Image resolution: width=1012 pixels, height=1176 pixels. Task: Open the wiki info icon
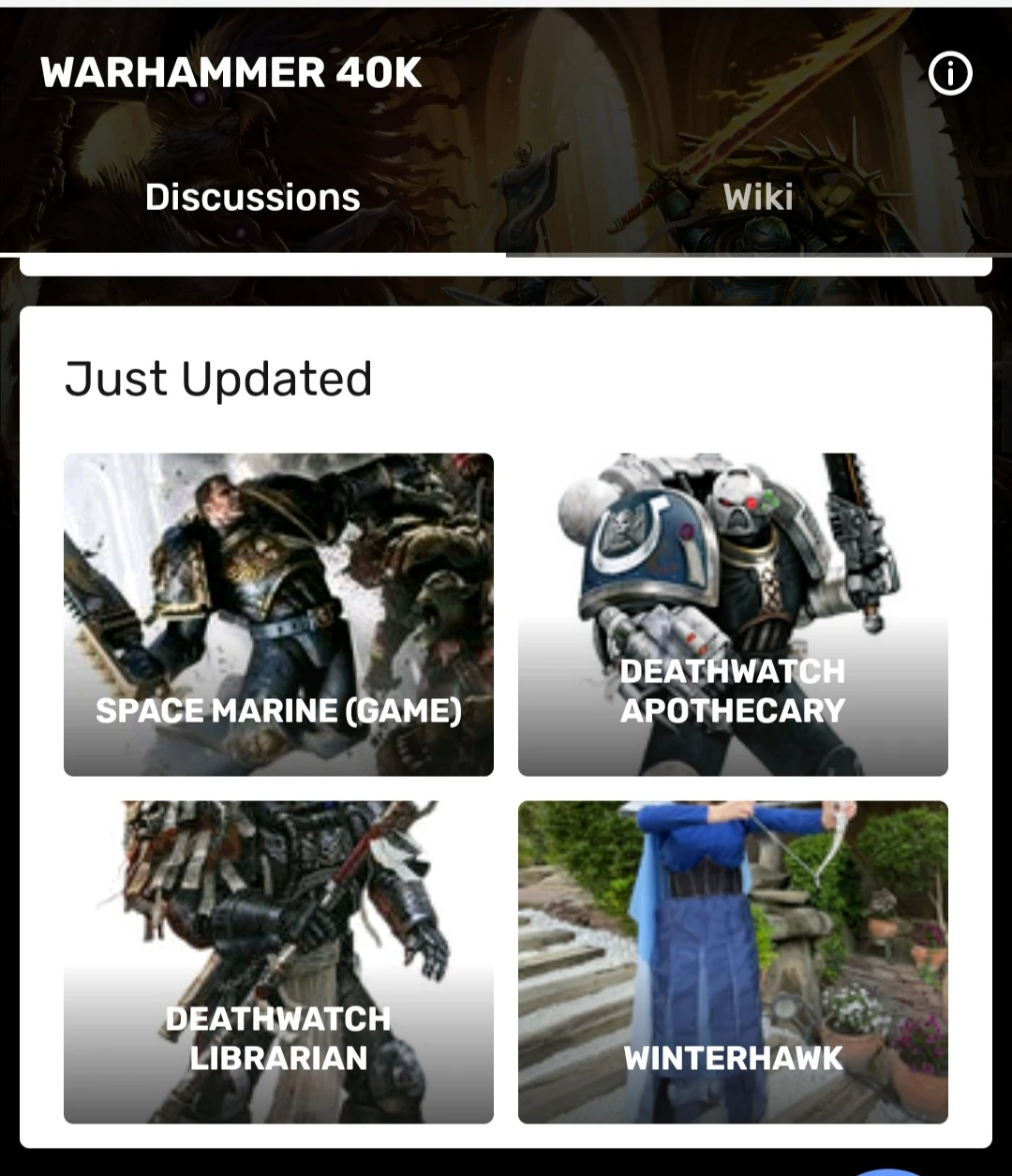click(x=950, y=74)
